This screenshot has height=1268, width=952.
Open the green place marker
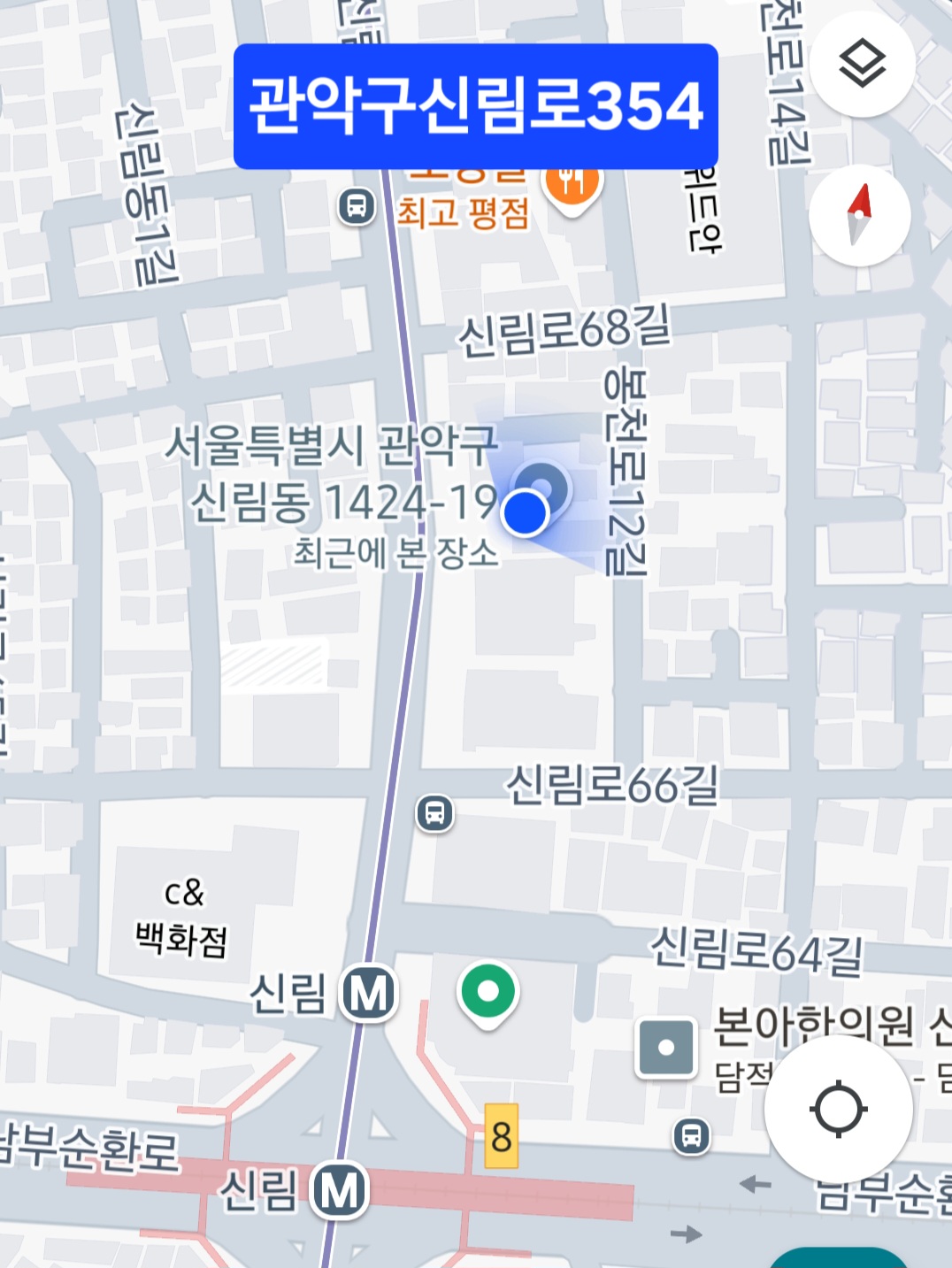pos(488,993)
